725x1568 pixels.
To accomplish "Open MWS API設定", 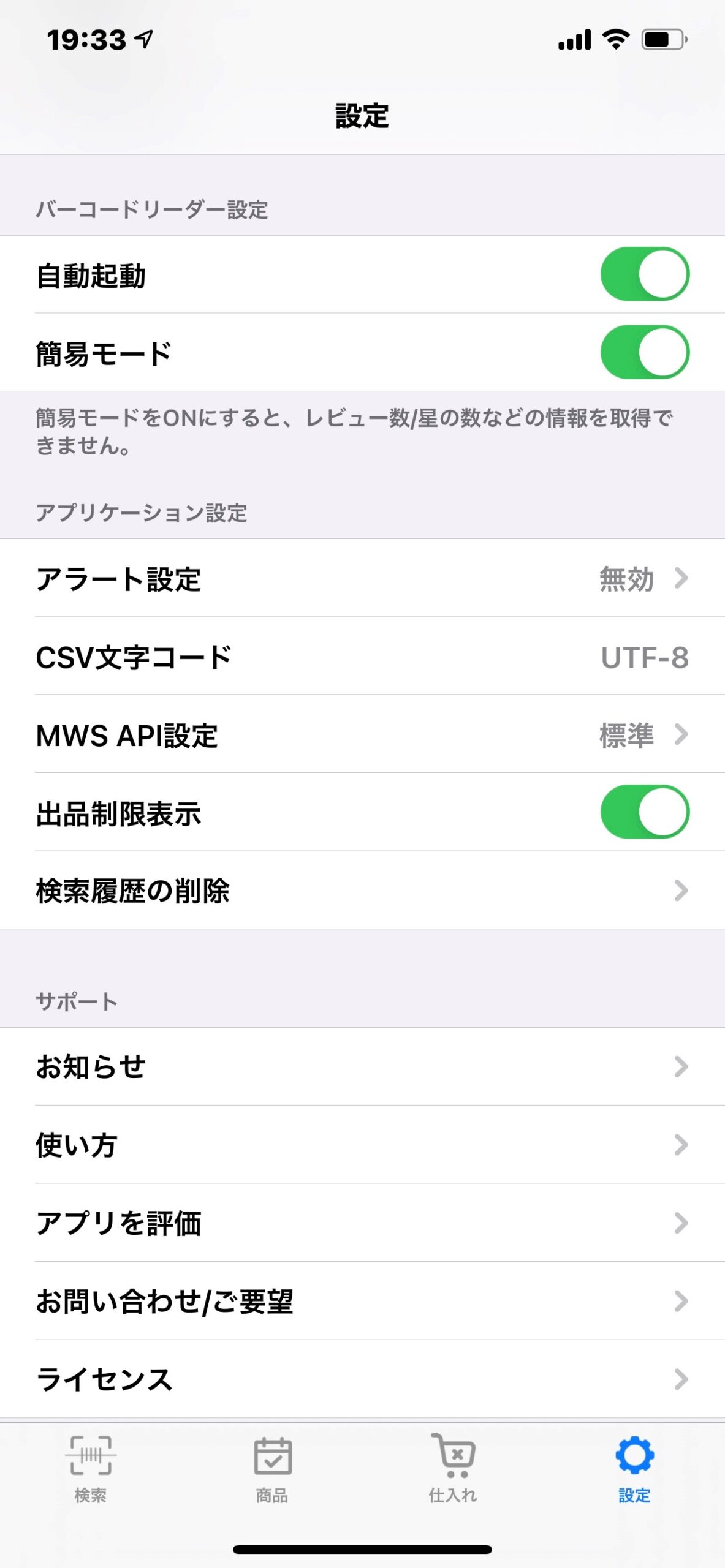I will click(362, 734).
